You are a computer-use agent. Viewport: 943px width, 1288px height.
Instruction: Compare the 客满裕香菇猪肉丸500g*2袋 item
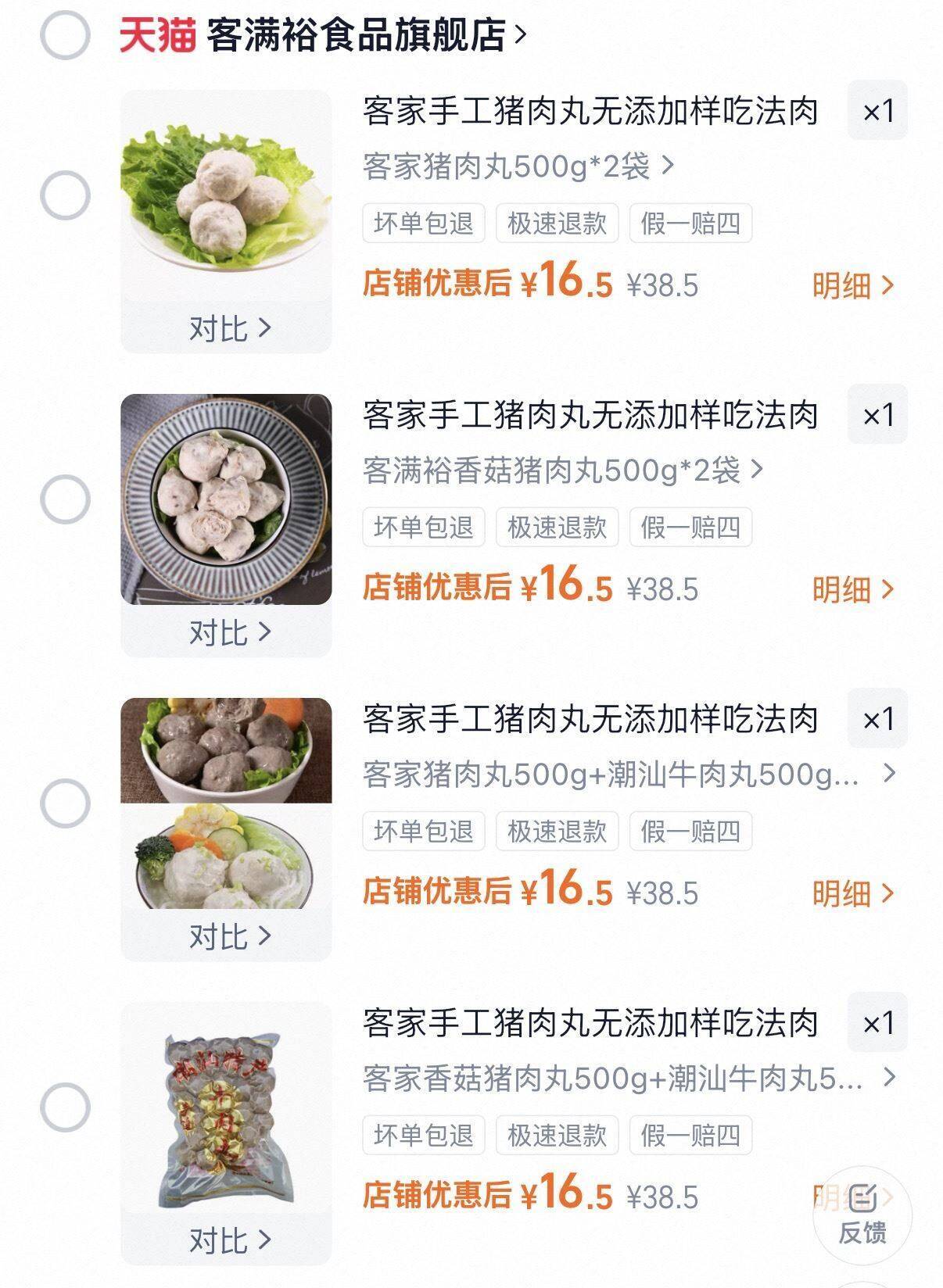(x=229, y=632)
